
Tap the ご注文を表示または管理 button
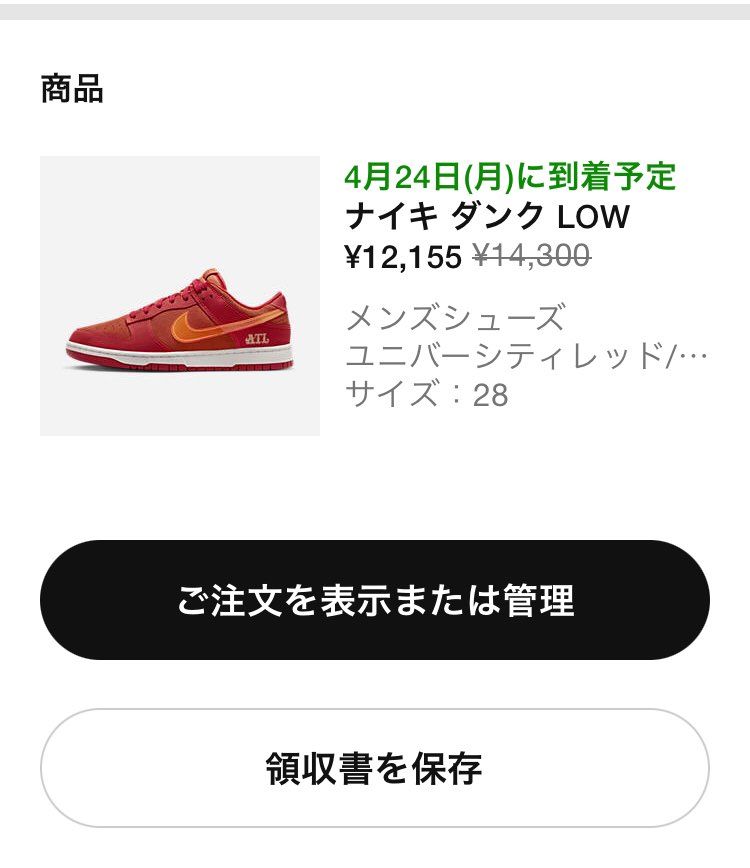click(x=375, y=600)
